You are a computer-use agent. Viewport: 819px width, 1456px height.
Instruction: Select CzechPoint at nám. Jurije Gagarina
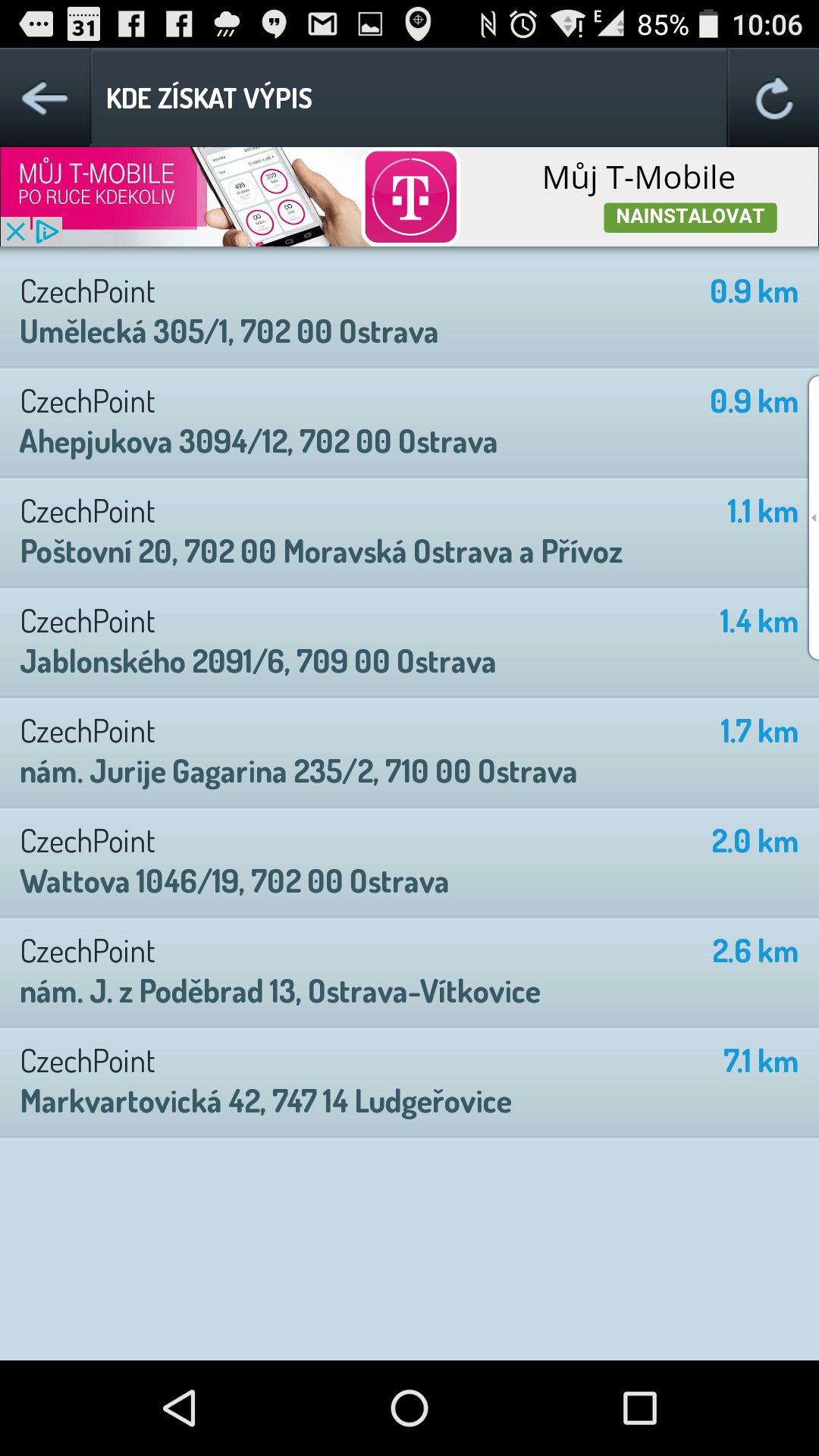pos(409,752)
